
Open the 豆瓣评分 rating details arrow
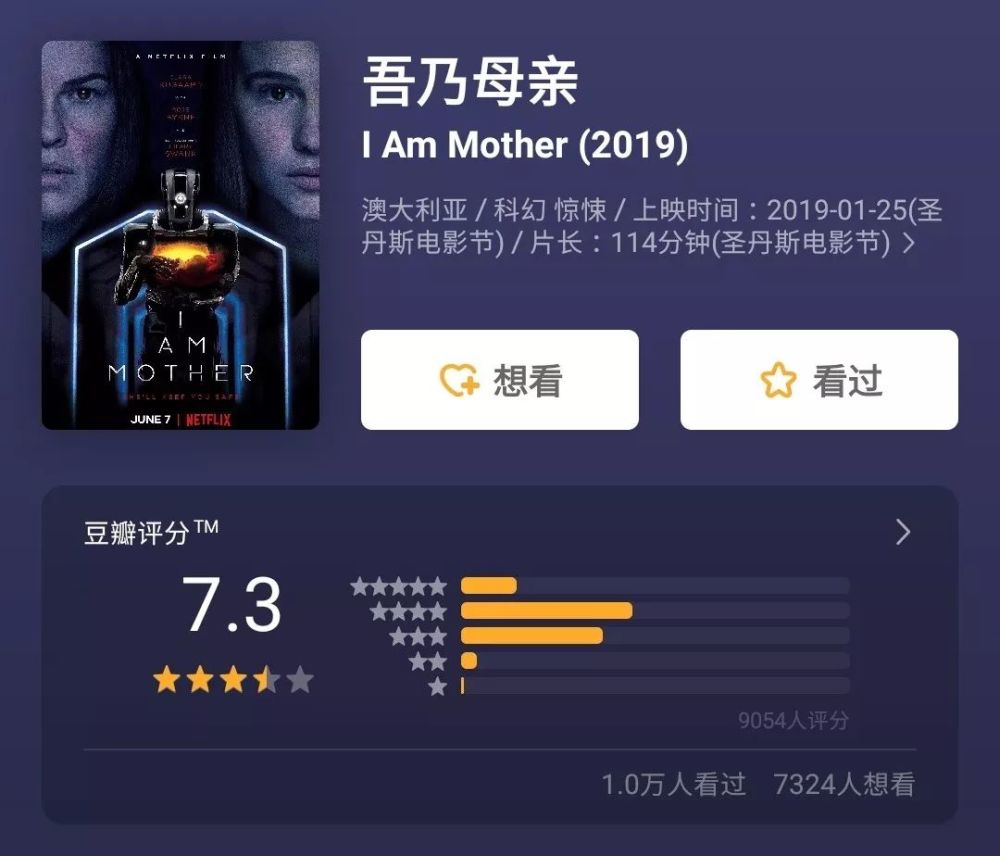902,532
